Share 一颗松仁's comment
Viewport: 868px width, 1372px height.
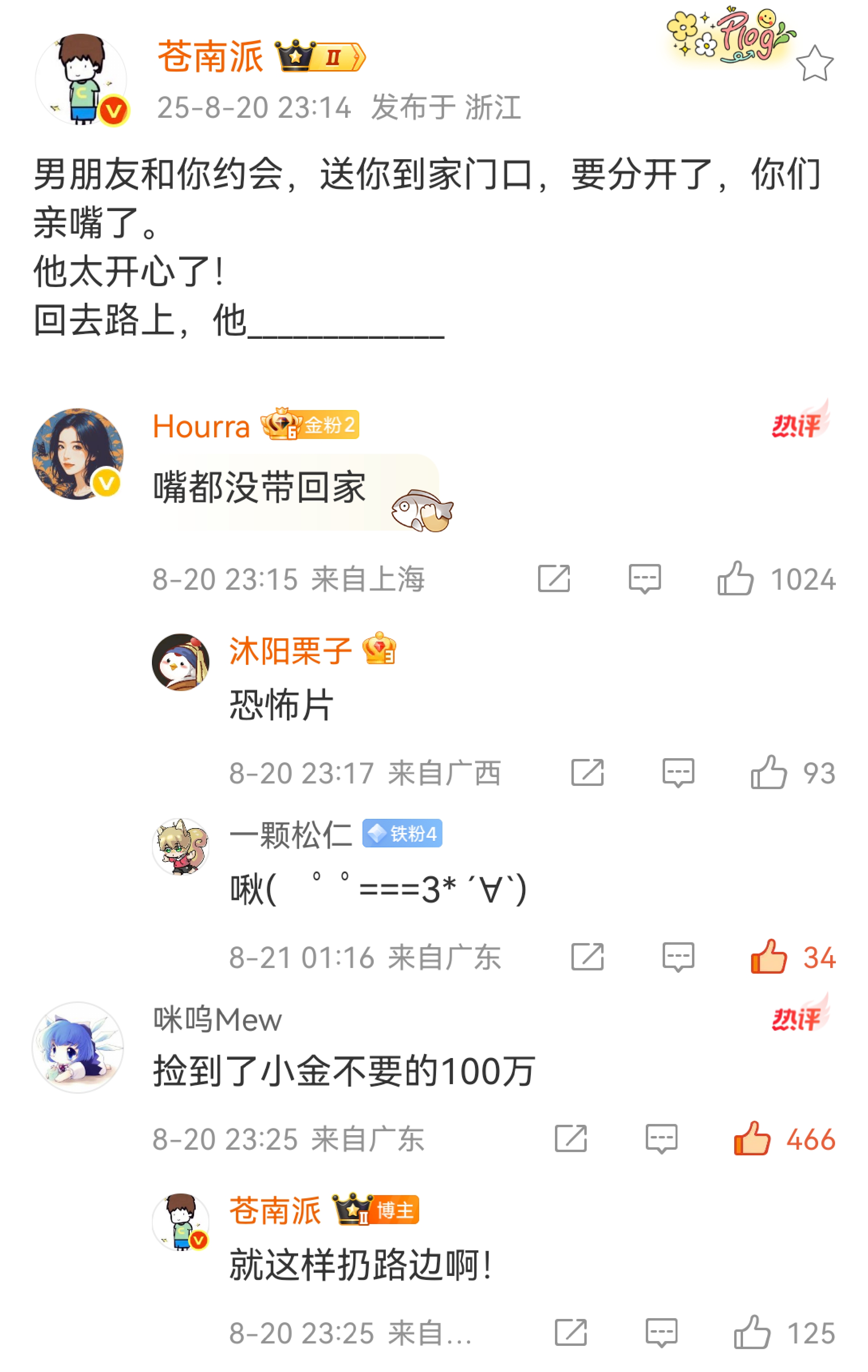coord(587,957)
